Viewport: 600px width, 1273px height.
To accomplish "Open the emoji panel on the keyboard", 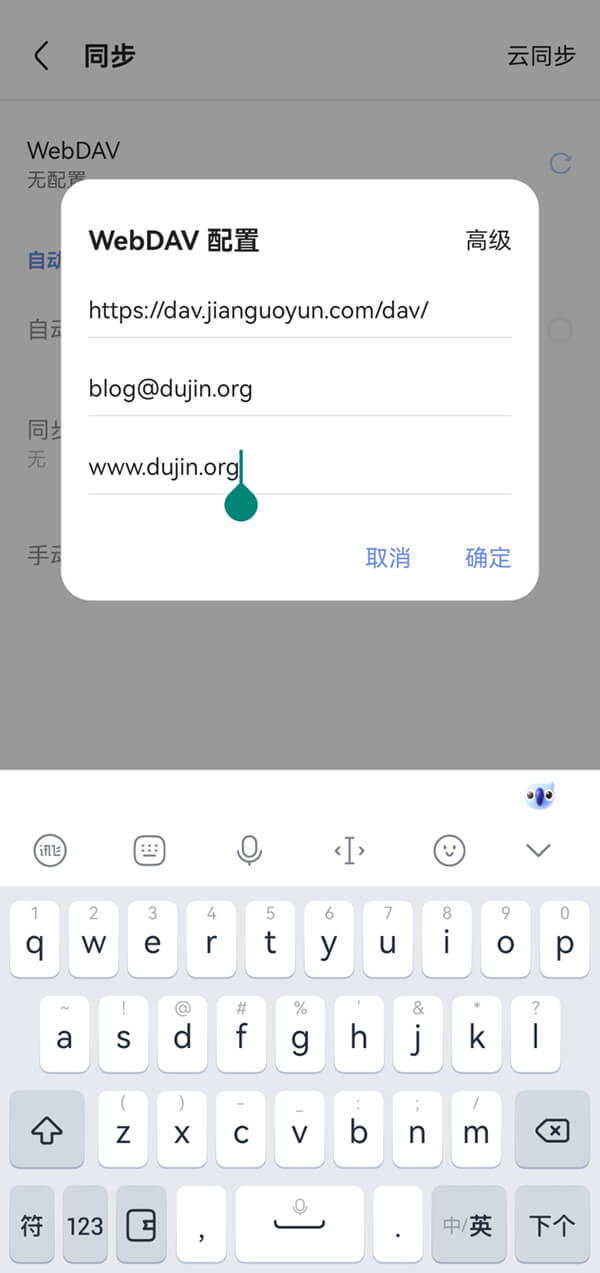I will (x=449, y=850).
